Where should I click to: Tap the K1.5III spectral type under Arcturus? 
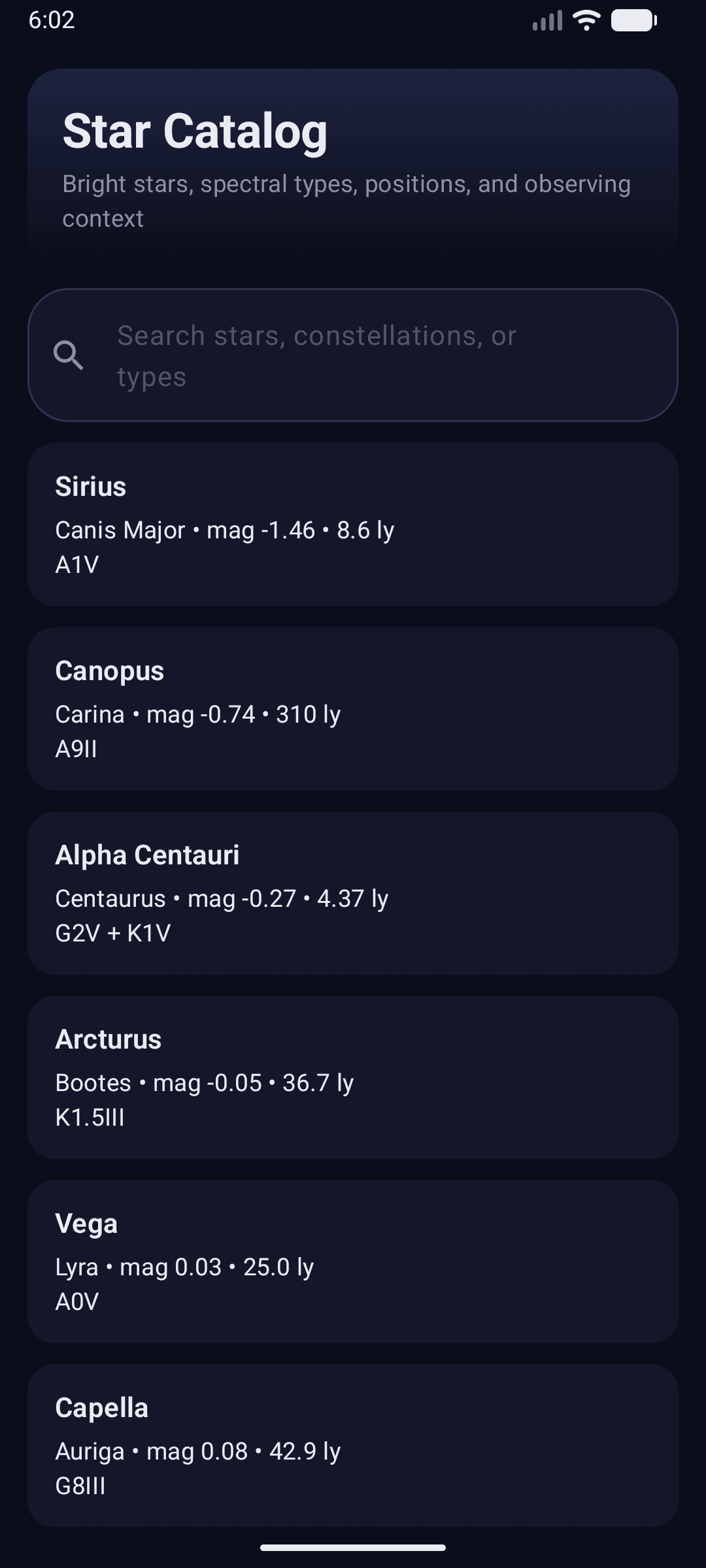[x=91, y=1117]
